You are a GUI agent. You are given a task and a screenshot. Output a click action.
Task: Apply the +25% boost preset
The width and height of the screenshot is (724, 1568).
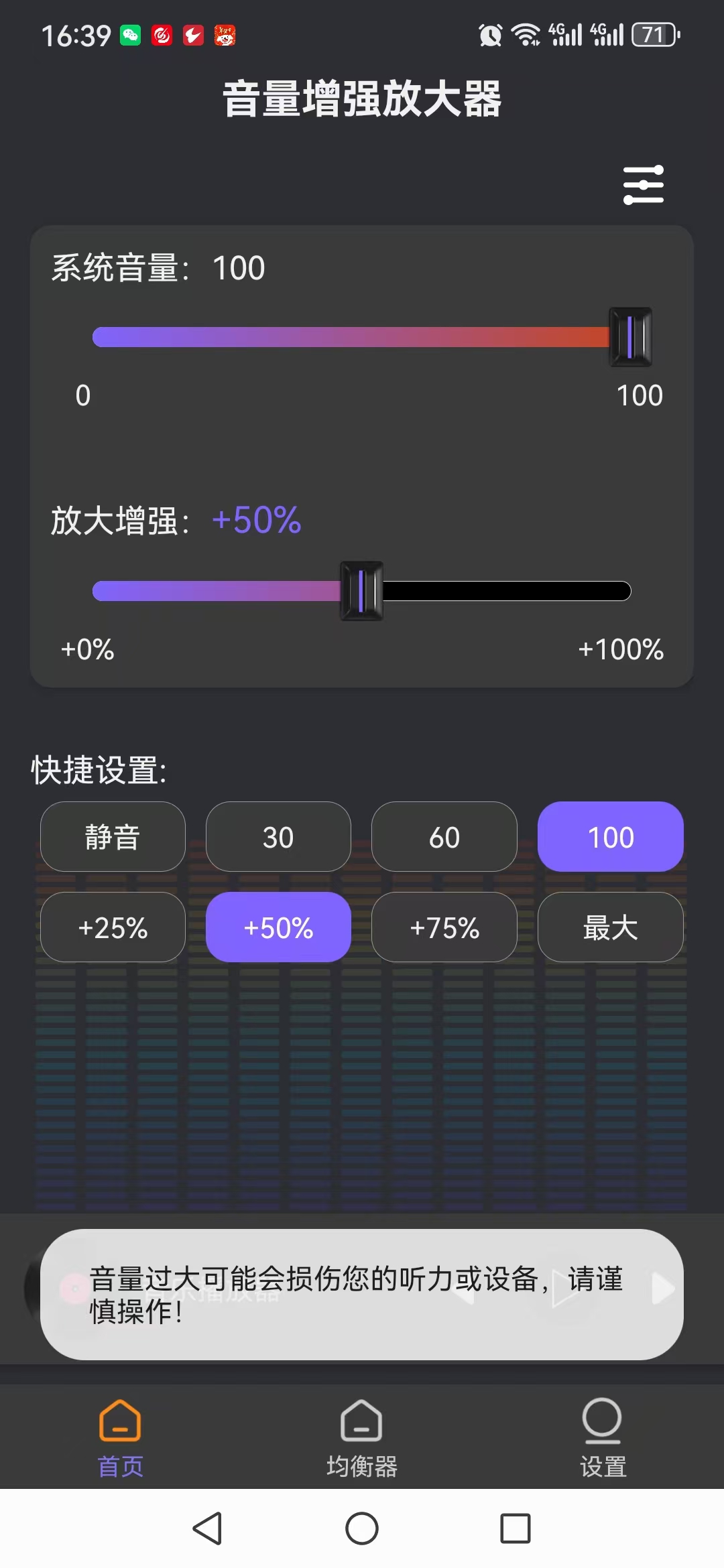pos(113,927)
